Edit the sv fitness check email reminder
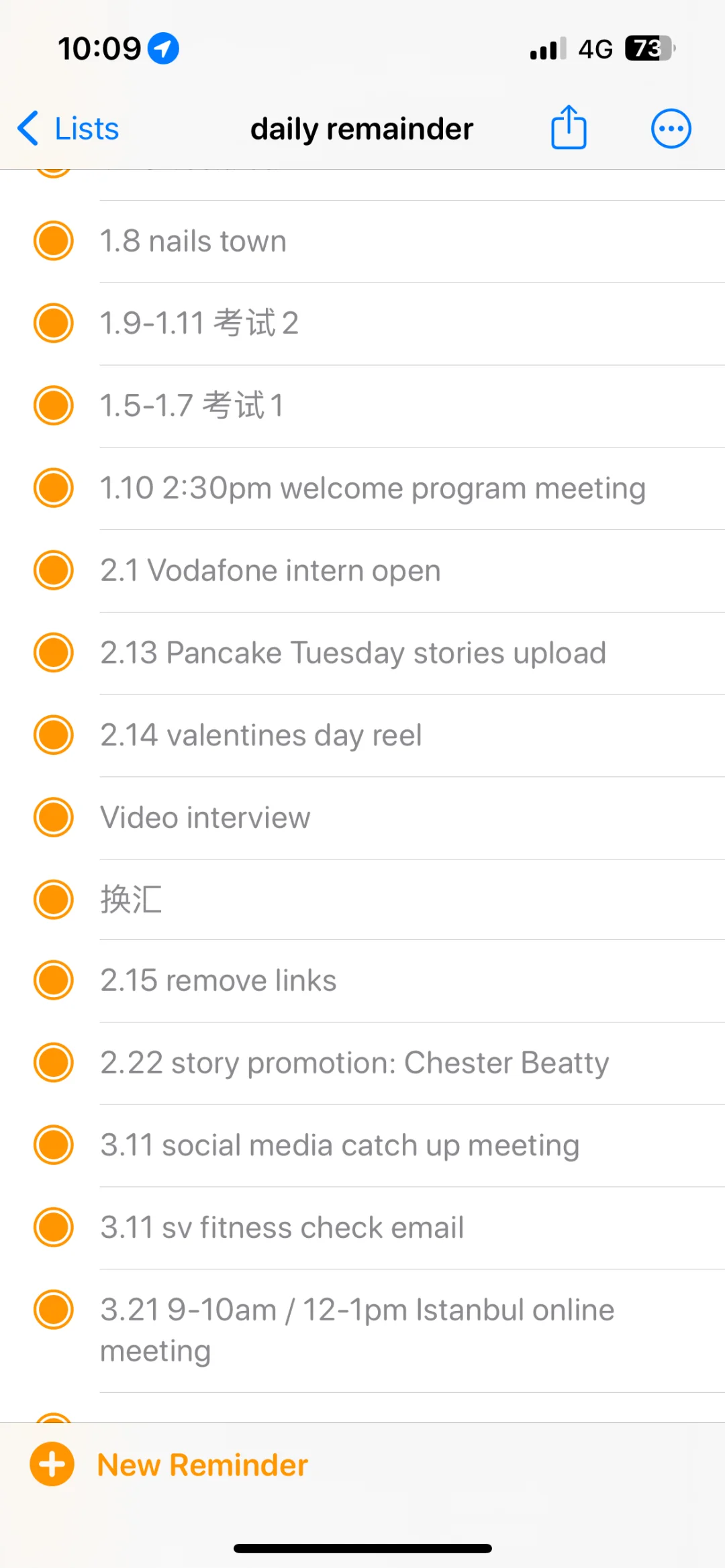The height and width of the screenshot is (1568, 725). point(282,1229)
